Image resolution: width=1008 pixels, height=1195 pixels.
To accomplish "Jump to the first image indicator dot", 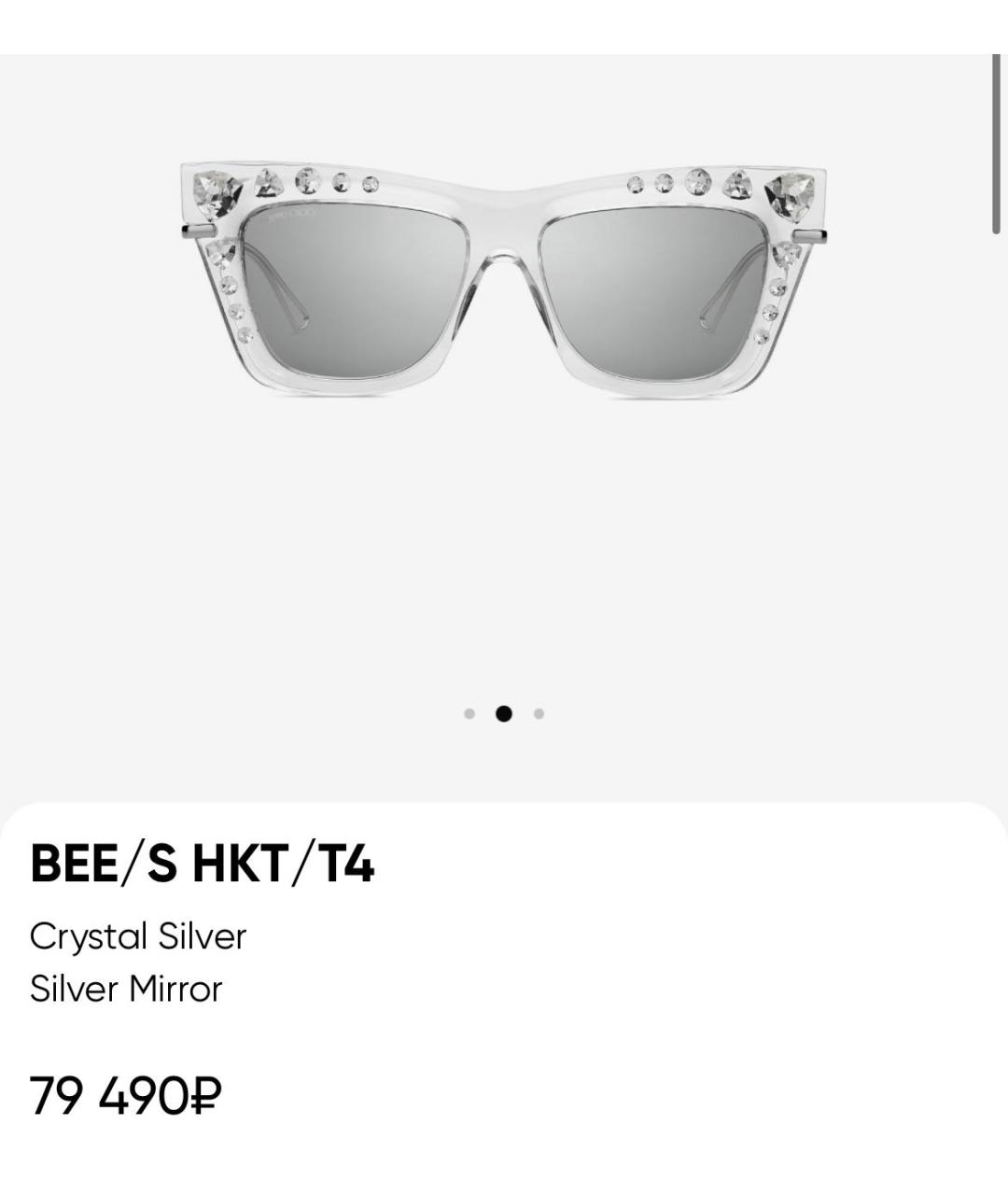I will pyautogui.click(x=469, y=714).
